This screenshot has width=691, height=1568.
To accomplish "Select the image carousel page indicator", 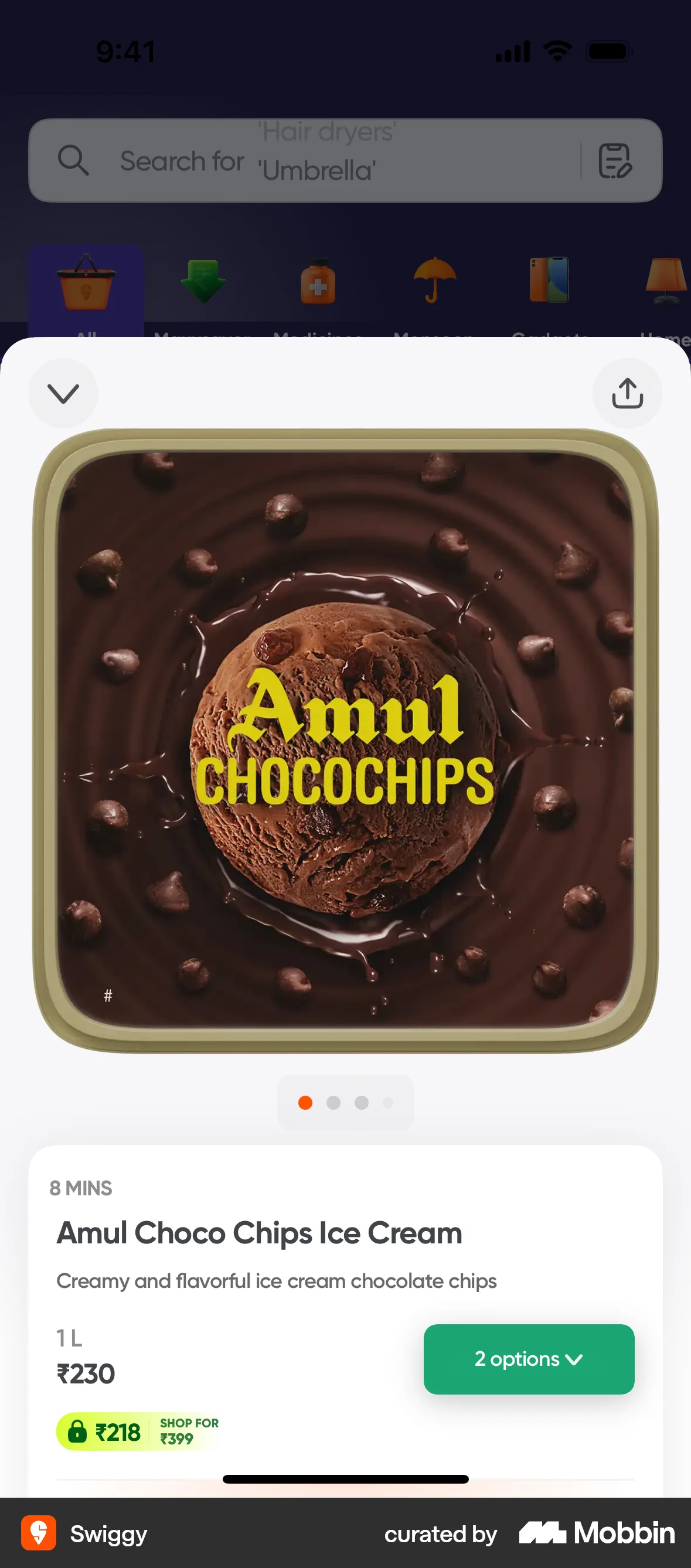I will click(345, 1102).
